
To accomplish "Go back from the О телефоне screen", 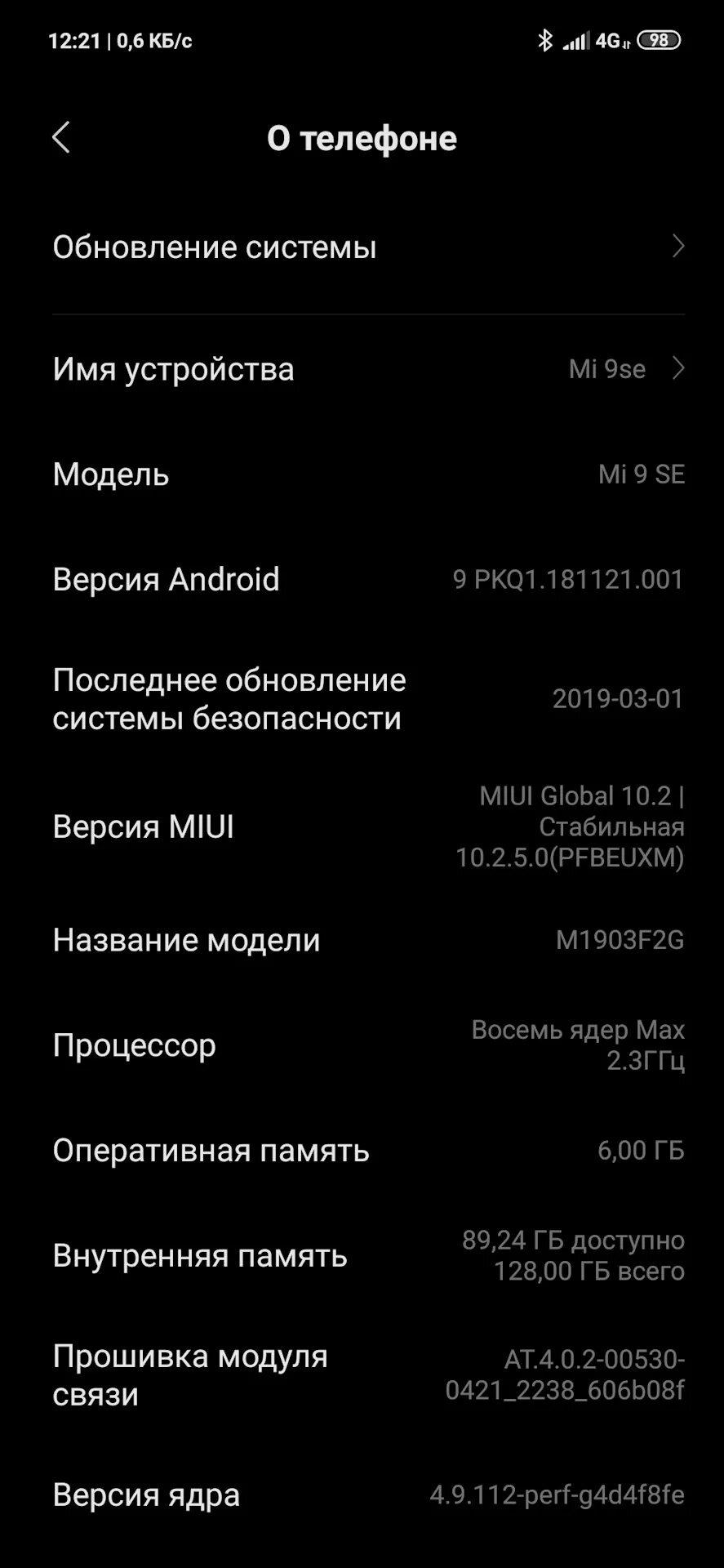I will (x=61, y=138).
